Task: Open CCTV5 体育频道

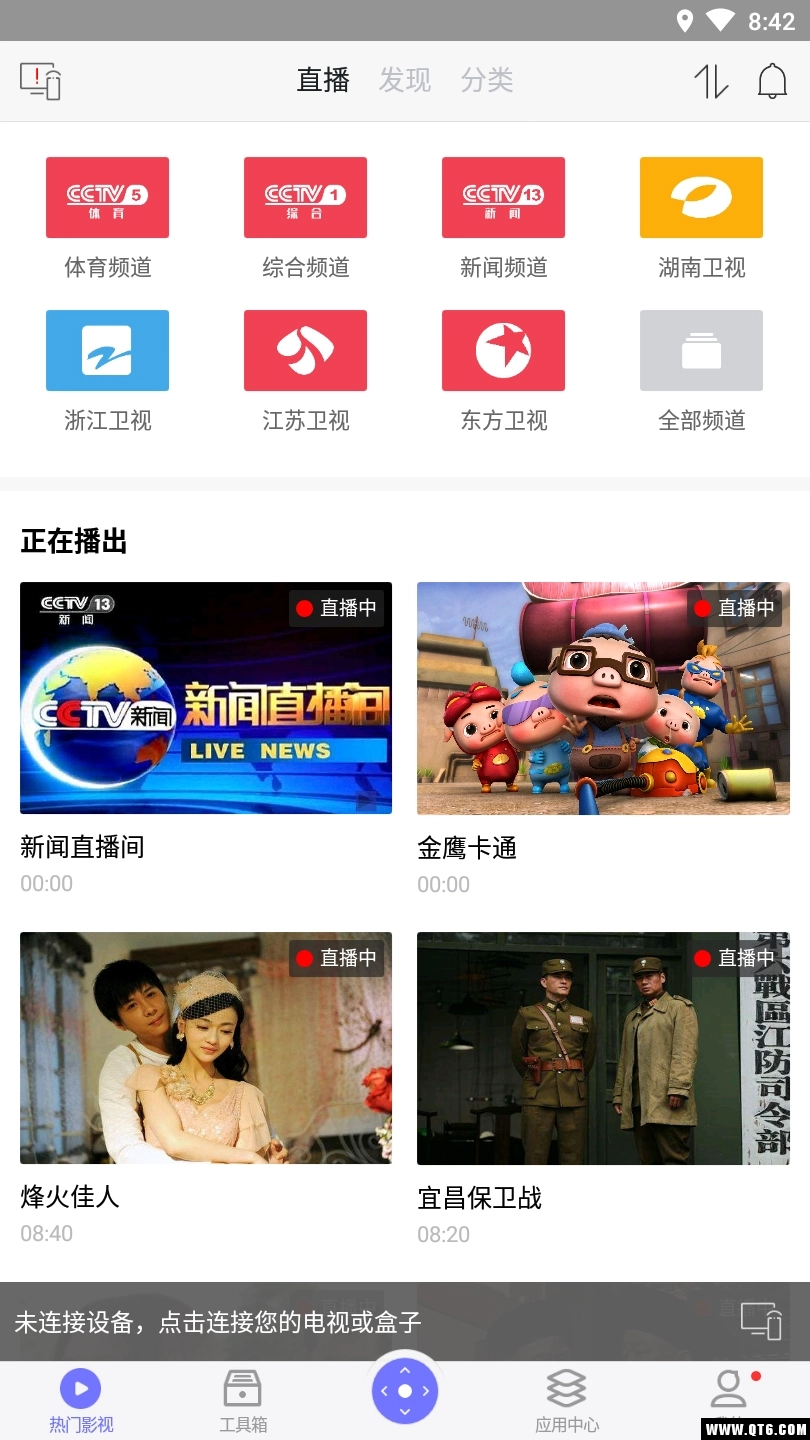Action: pos(107,198)
